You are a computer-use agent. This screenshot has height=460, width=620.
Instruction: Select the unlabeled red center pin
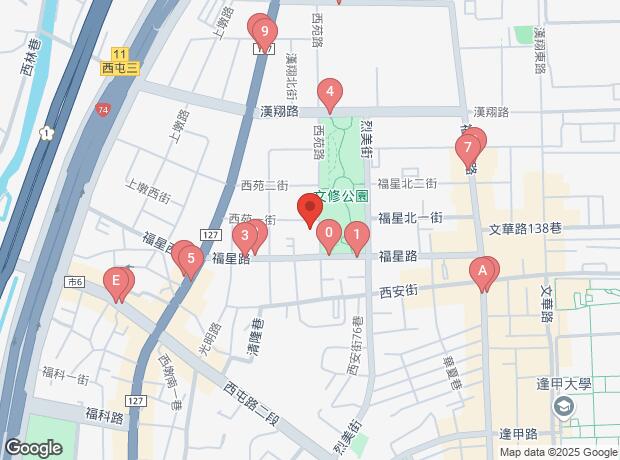(309, 211)
